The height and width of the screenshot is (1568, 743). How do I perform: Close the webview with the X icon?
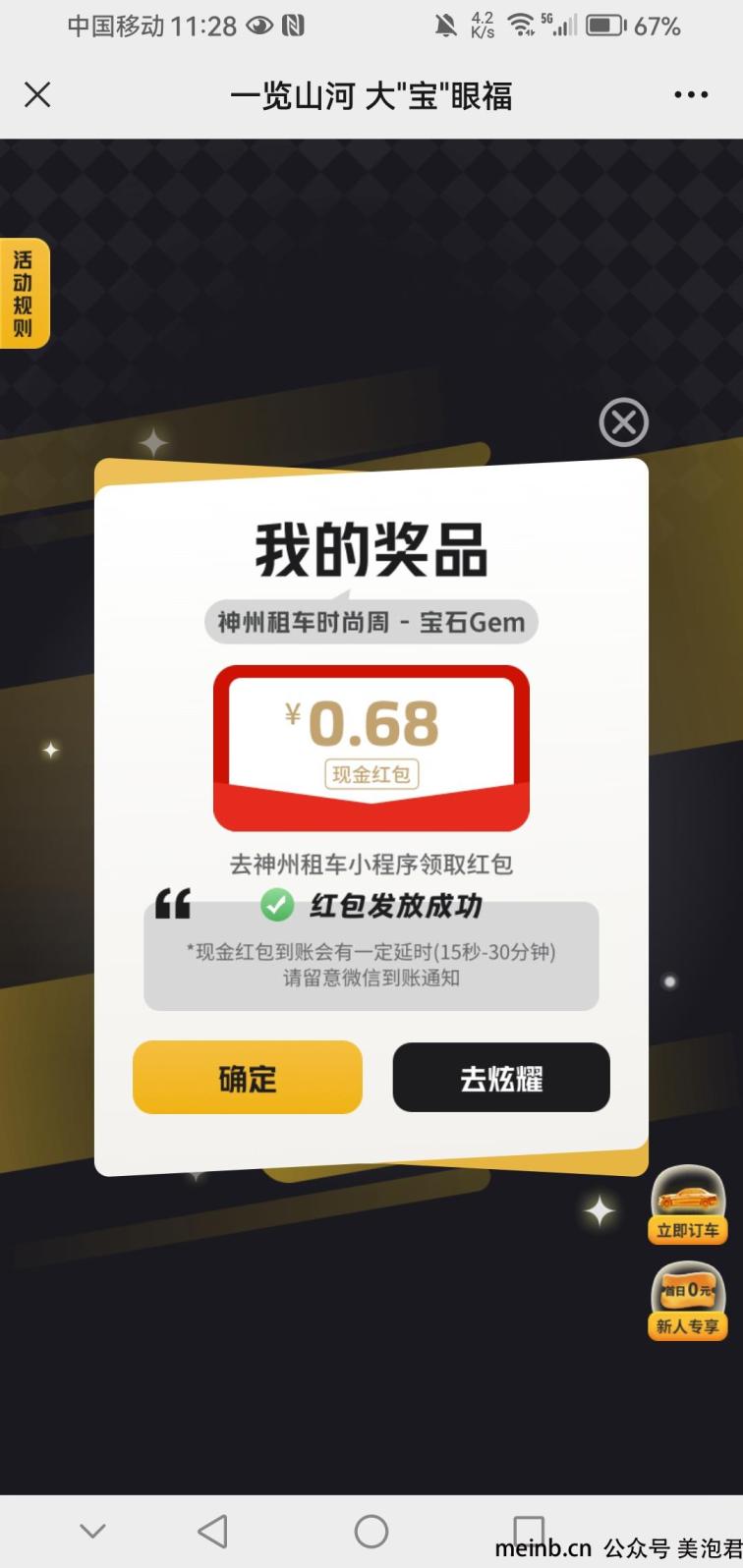37,94
